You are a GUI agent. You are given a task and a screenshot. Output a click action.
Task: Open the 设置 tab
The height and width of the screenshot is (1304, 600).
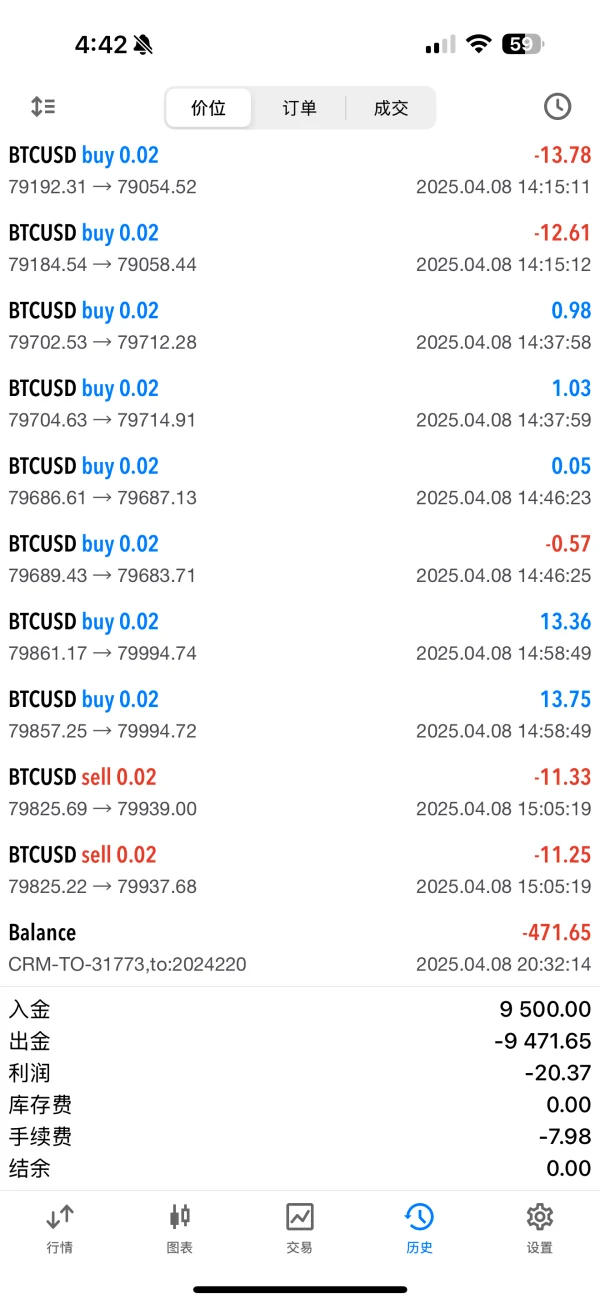click(x=539, y=1228)
